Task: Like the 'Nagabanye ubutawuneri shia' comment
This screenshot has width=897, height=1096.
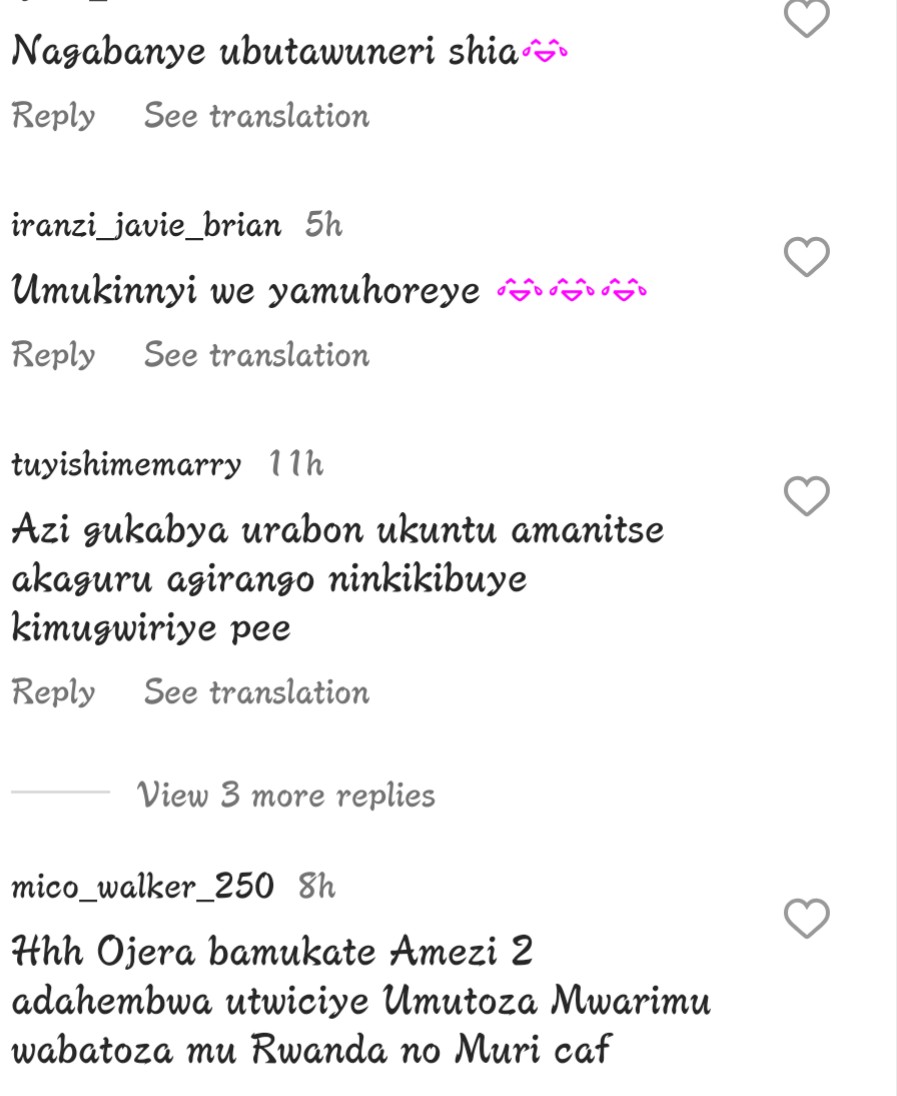Action: [x=806, y=17]
